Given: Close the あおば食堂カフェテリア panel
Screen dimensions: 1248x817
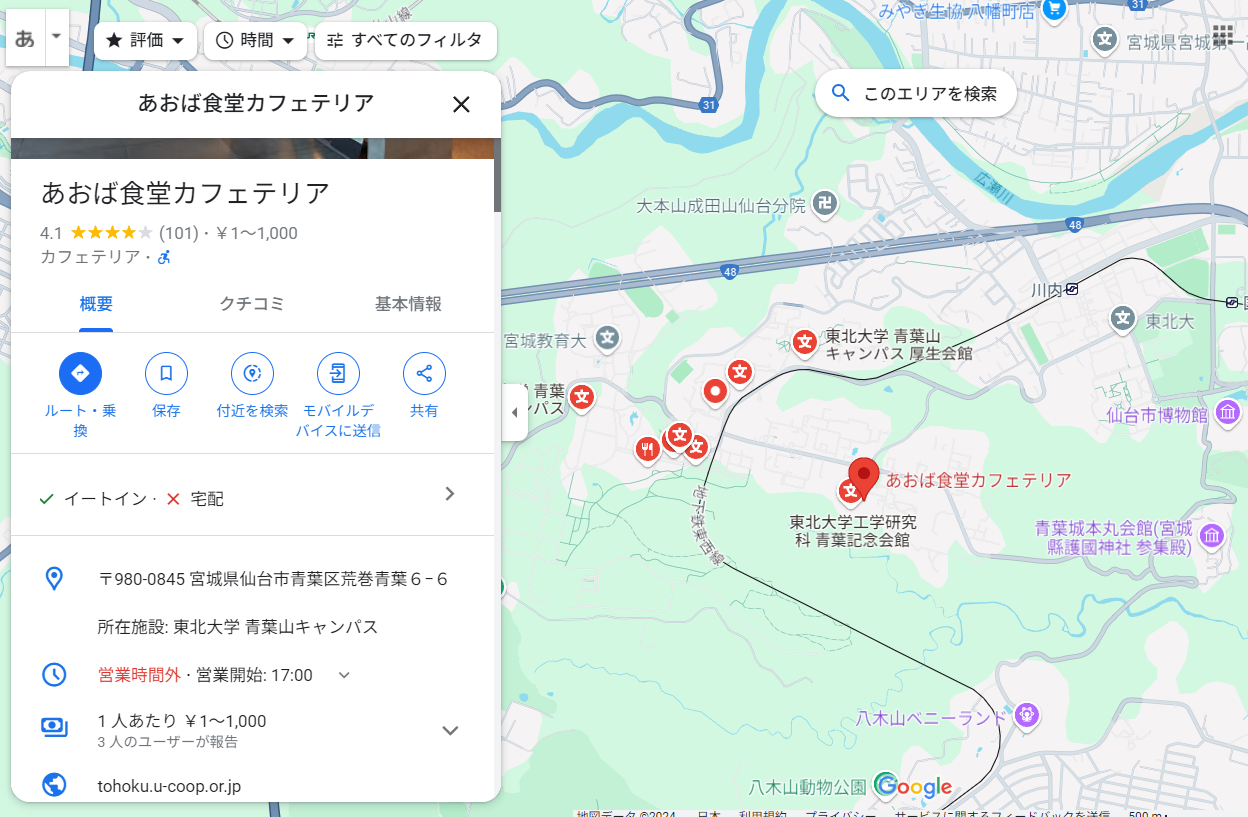Looking at the screenshot, I should [x=461, y=104].
